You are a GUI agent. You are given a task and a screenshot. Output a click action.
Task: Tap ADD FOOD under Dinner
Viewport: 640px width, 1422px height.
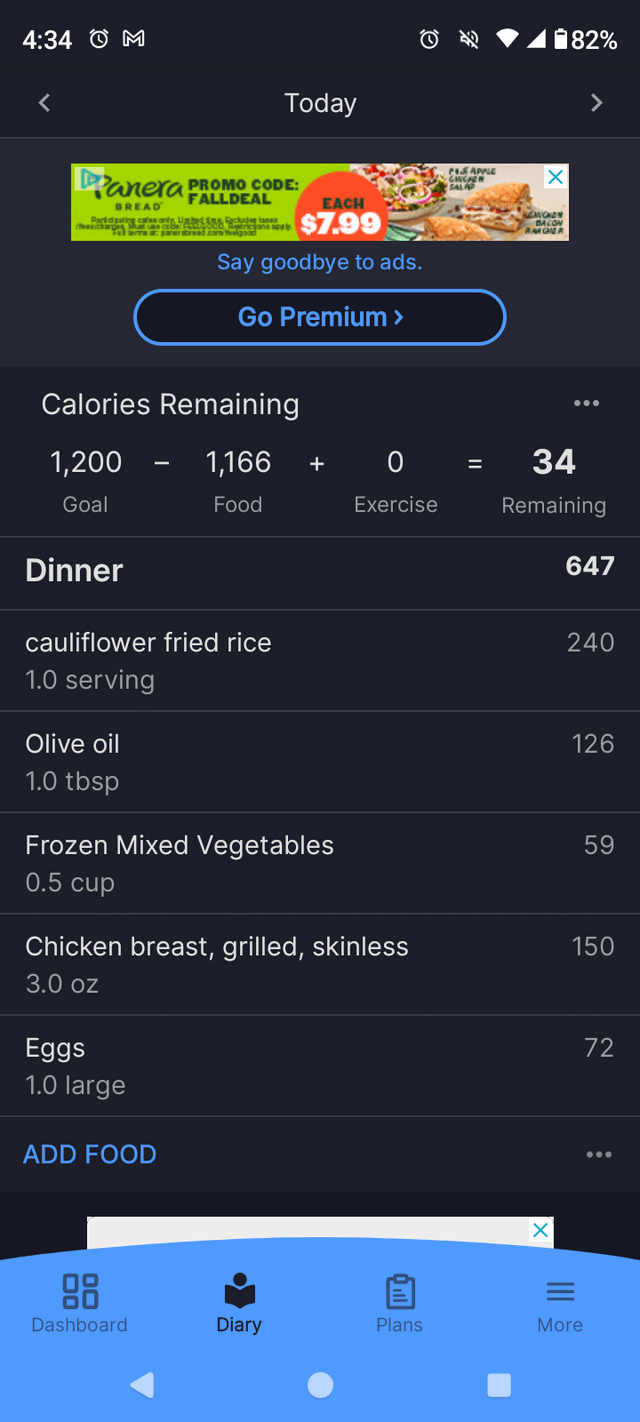(90, 1154)
